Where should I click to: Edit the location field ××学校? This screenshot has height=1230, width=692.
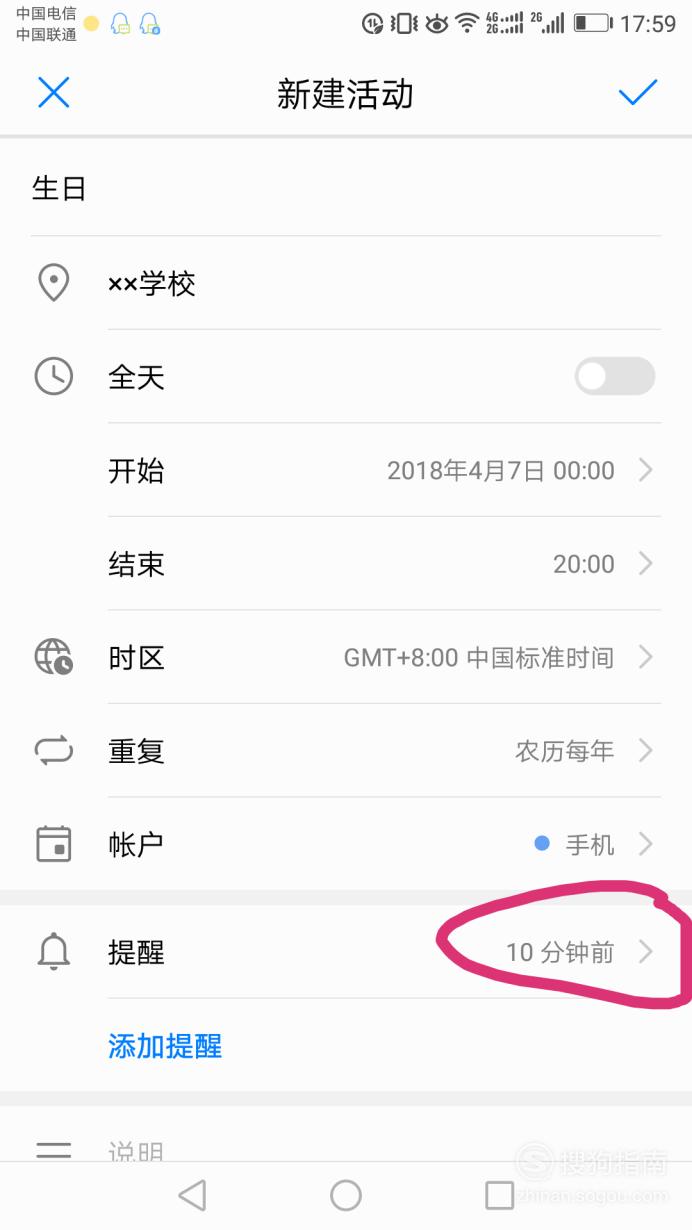[346, 284]
